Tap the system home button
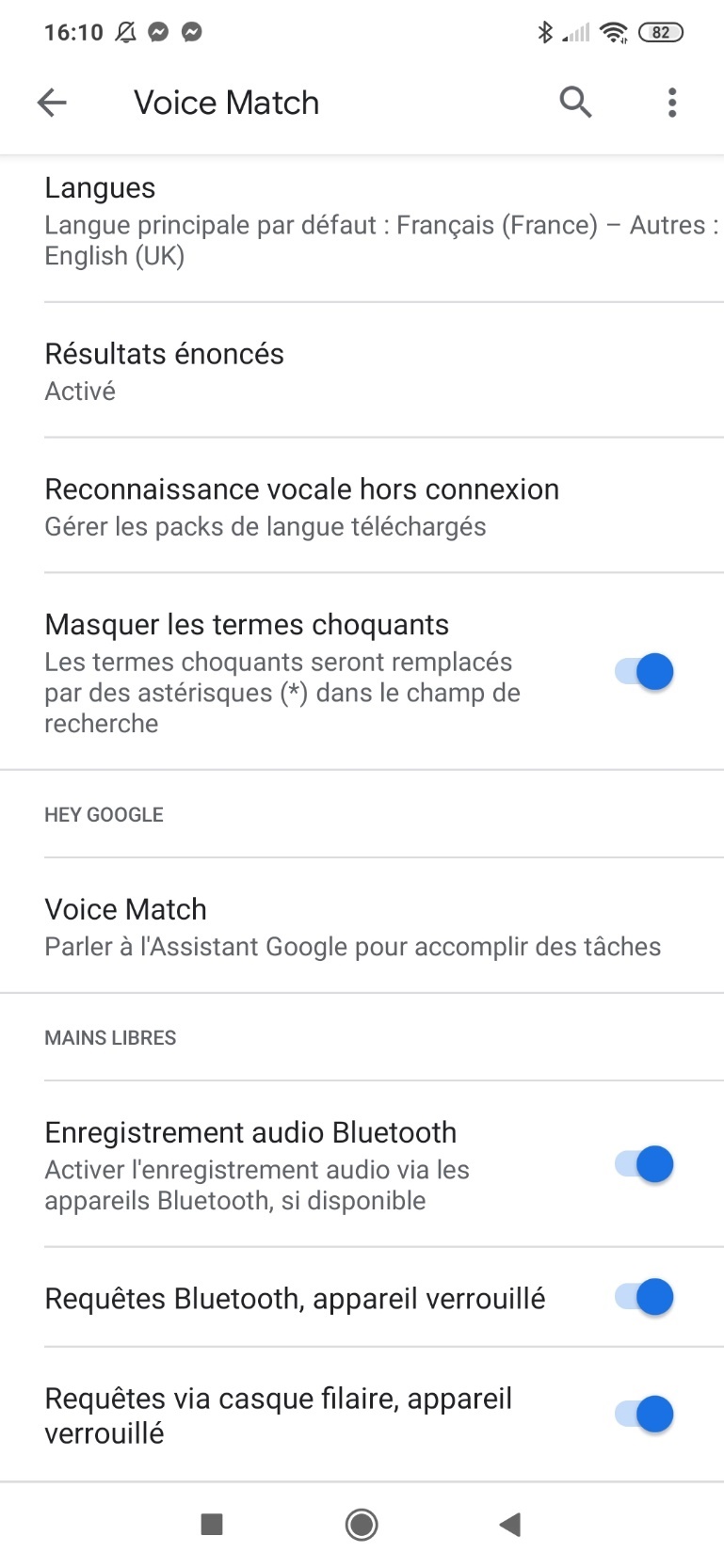Screen dimensions: 724x1568 (x=362, y=1524)
